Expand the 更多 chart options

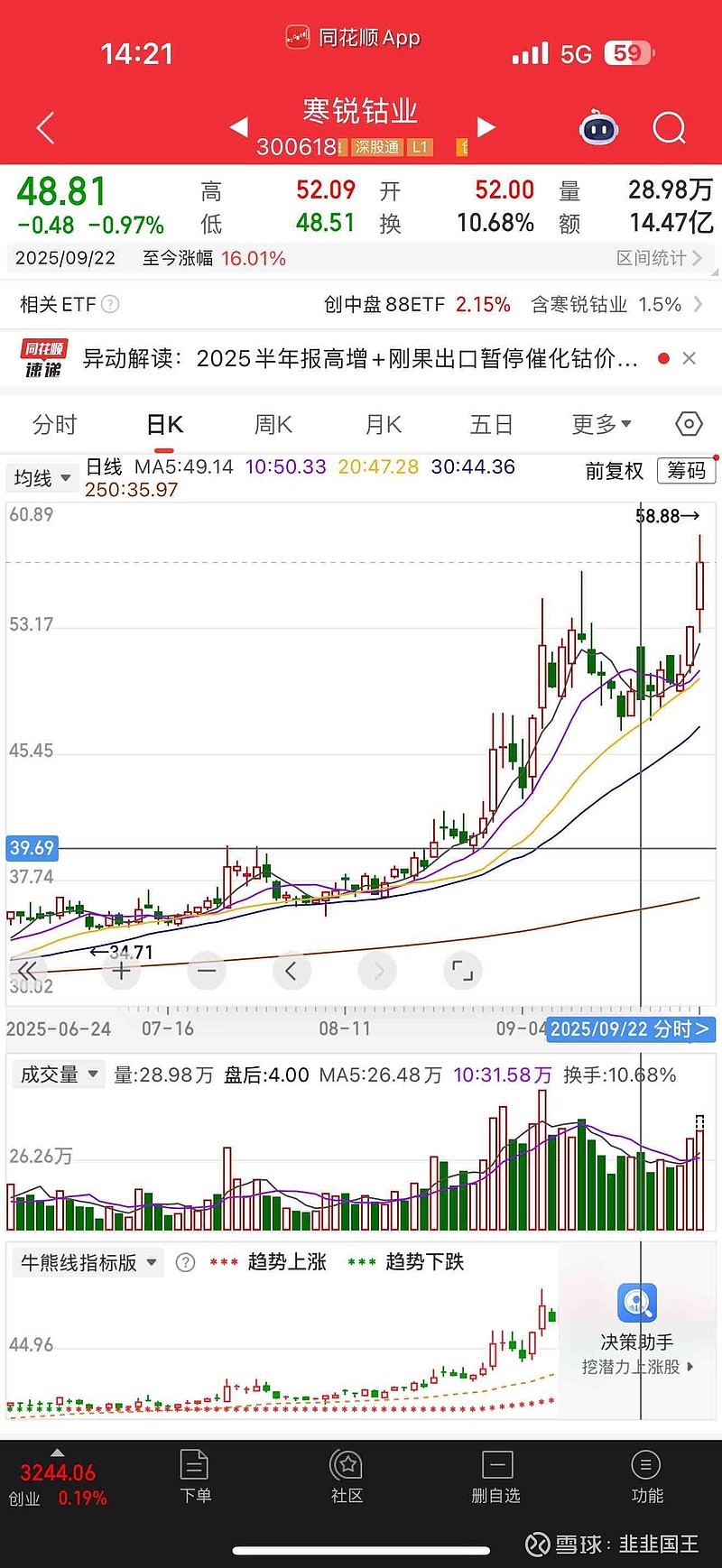click(x=602, y=424)
